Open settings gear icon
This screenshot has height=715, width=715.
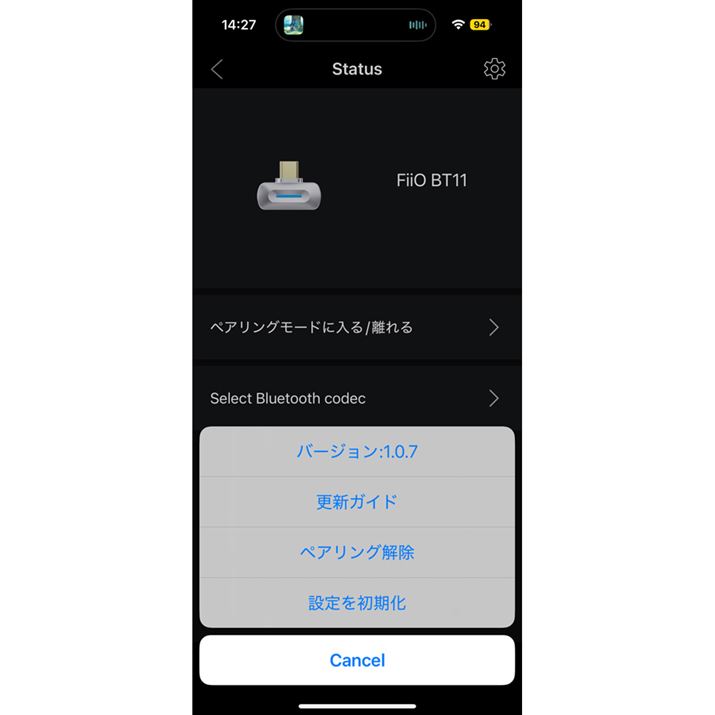click(494, 69)
